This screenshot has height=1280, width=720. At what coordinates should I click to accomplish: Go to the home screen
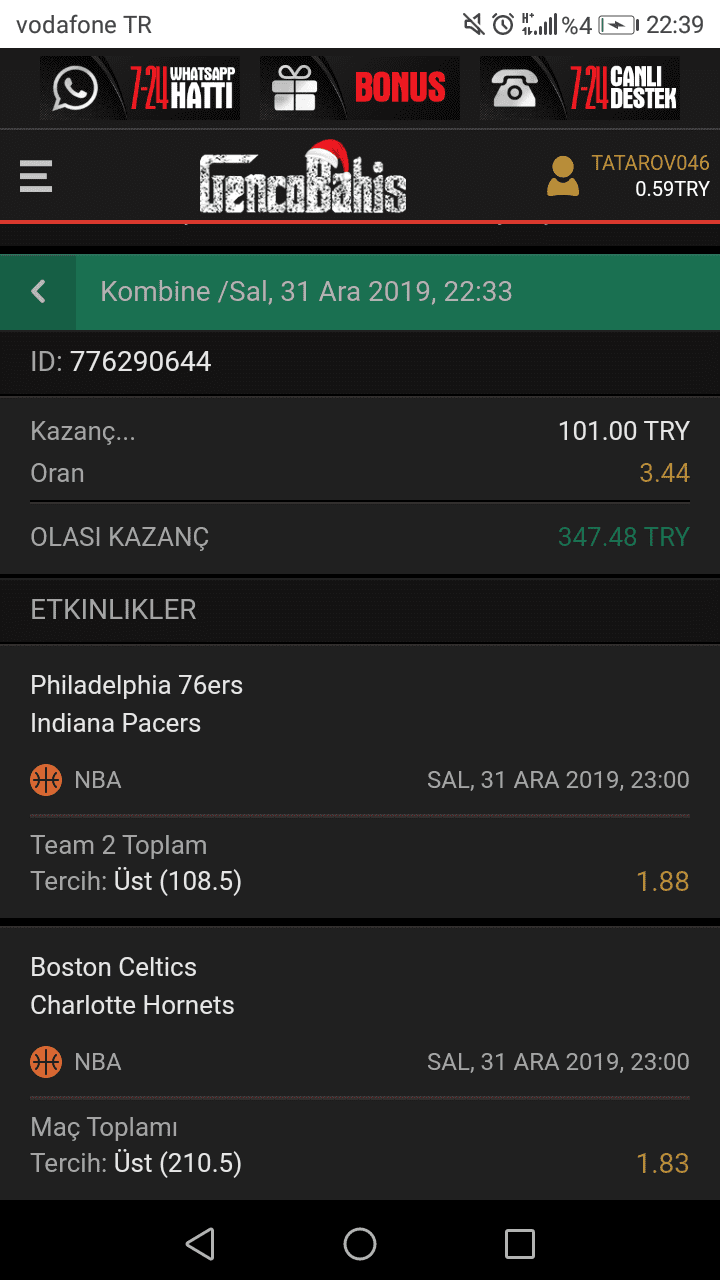tap(360, 1243)
